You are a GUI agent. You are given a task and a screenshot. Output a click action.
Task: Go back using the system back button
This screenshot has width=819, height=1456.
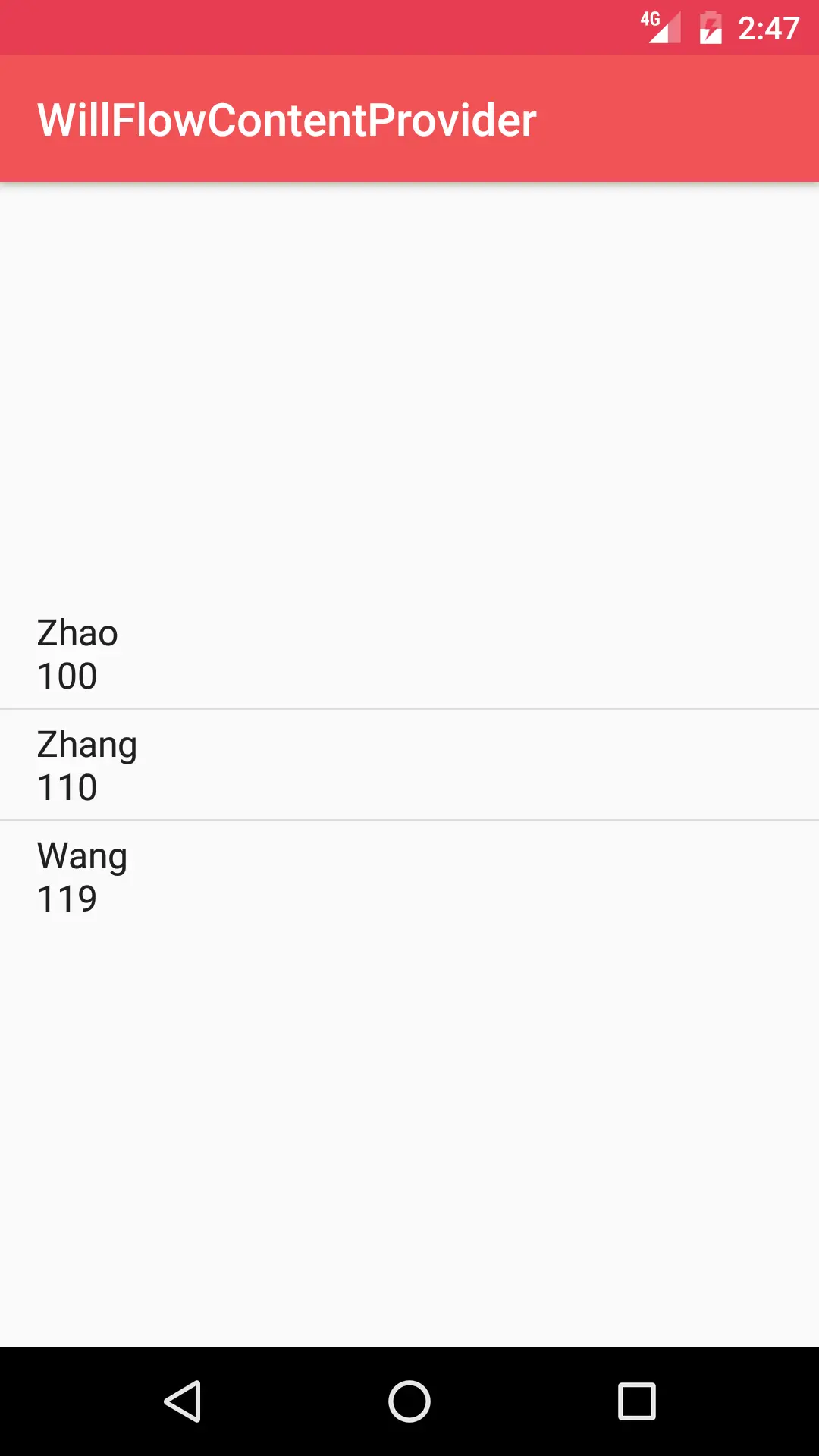click(182, 1401)
